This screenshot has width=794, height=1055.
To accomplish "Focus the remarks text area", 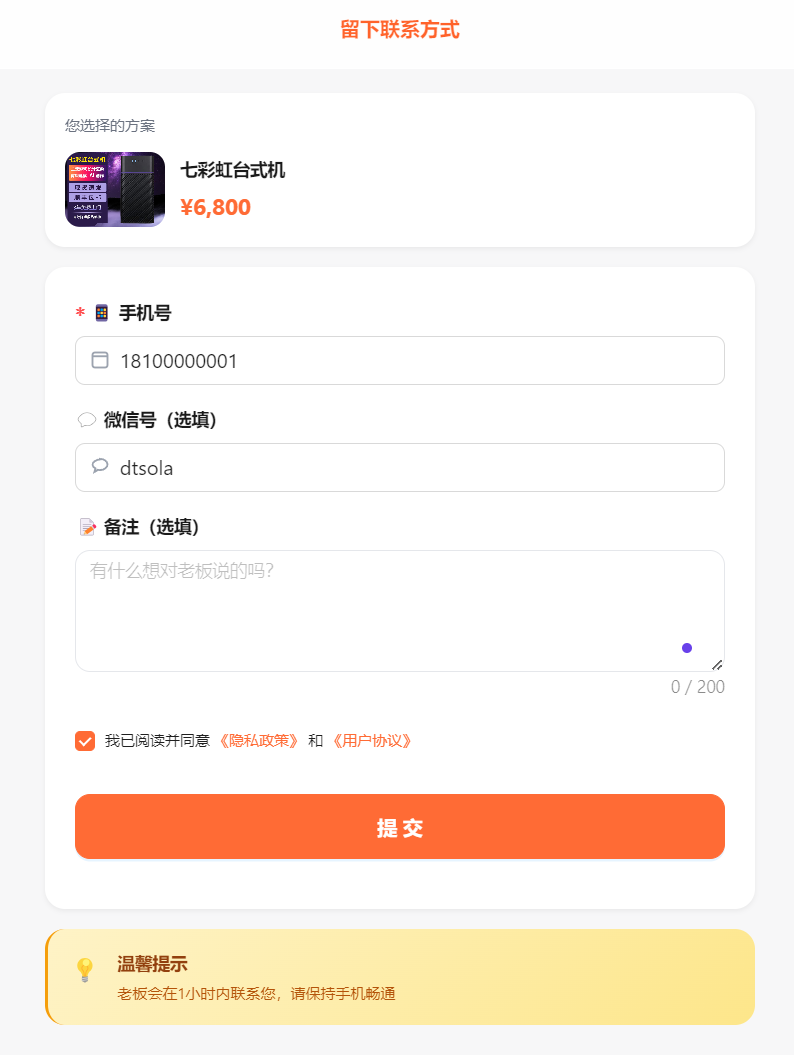I will pos(400,610).
